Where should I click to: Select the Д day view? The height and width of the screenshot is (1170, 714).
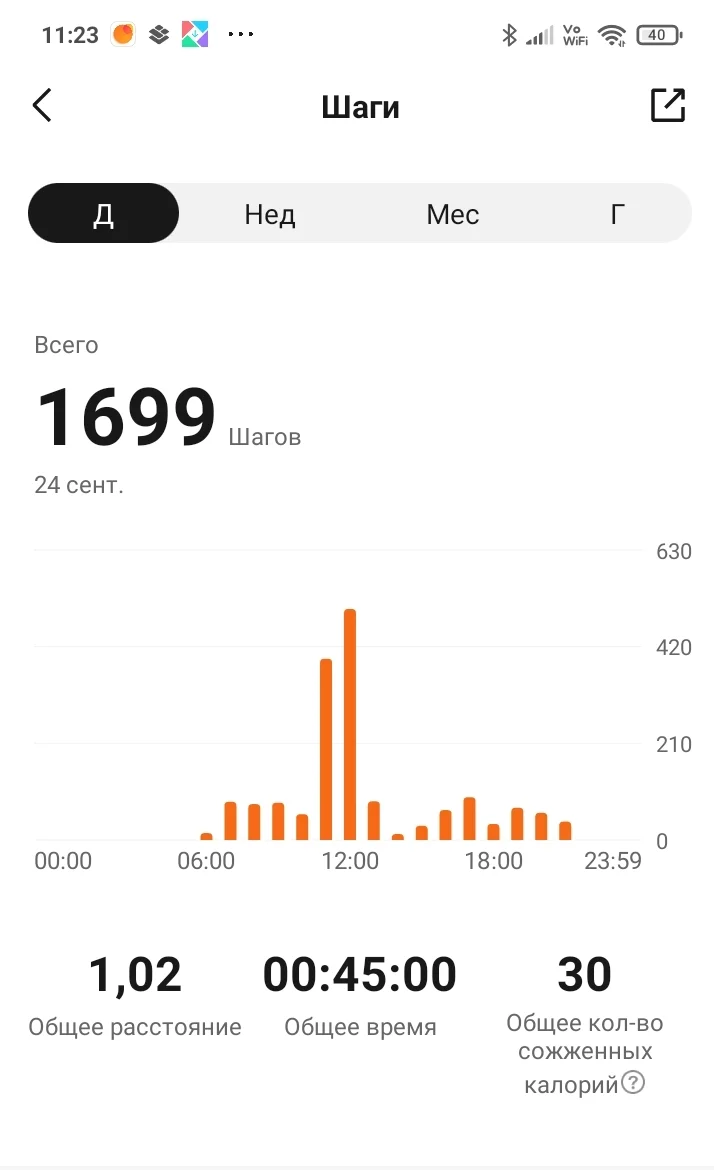pyautogui.click(x=103, y=214)
